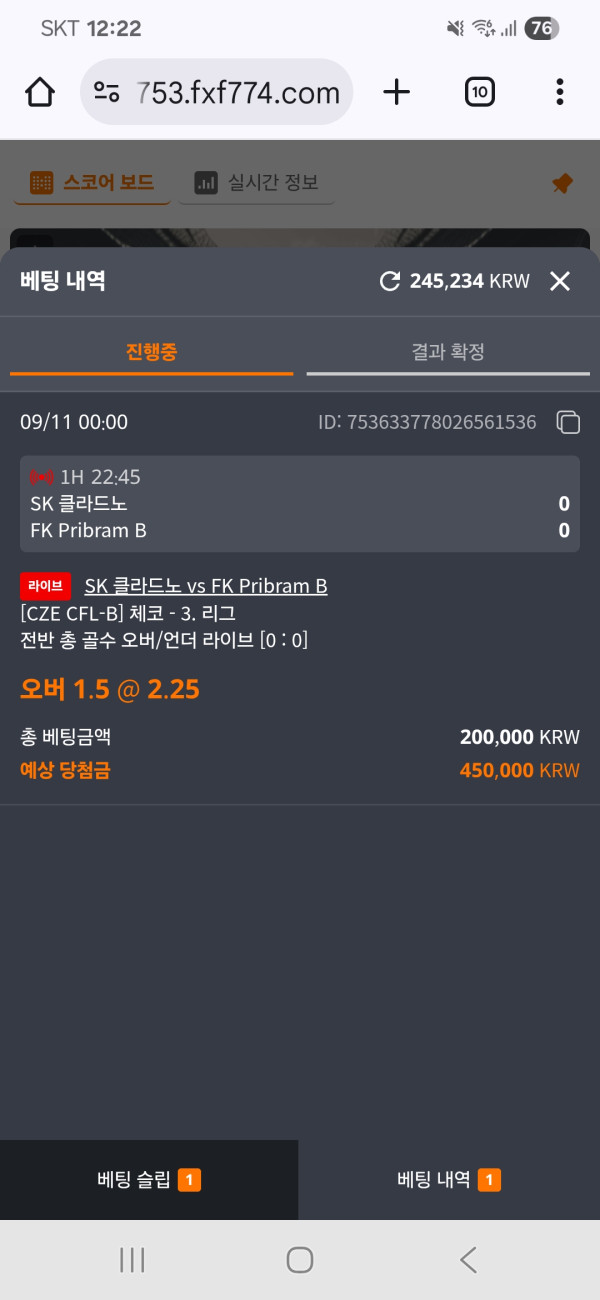Open SK 클라드노 vs FK Pribram B match link

tap(206, 586)
